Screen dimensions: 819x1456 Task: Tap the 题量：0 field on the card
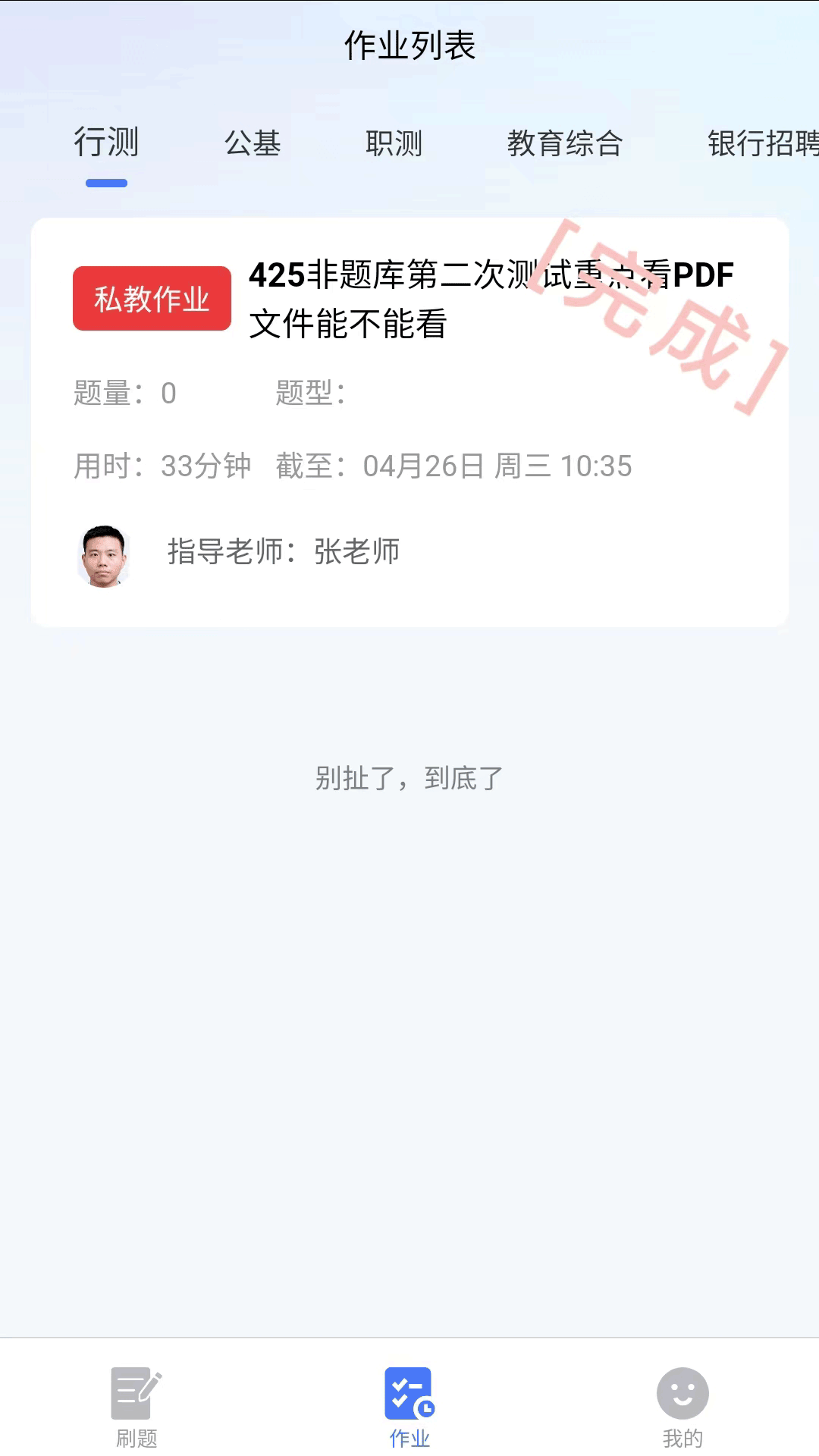tap(126, 393)
